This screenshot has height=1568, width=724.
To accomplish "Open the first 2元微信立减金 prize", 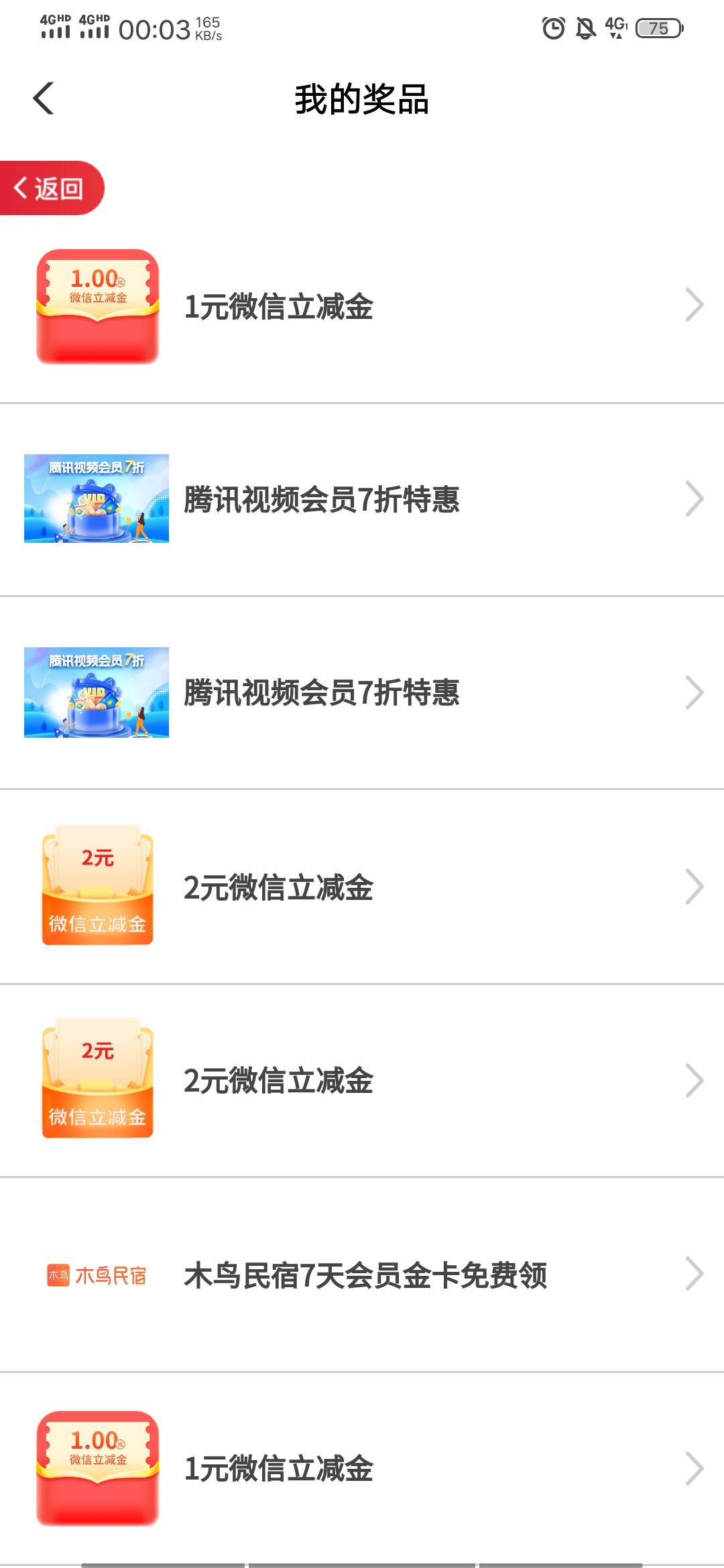I will [x=362, y=887].
